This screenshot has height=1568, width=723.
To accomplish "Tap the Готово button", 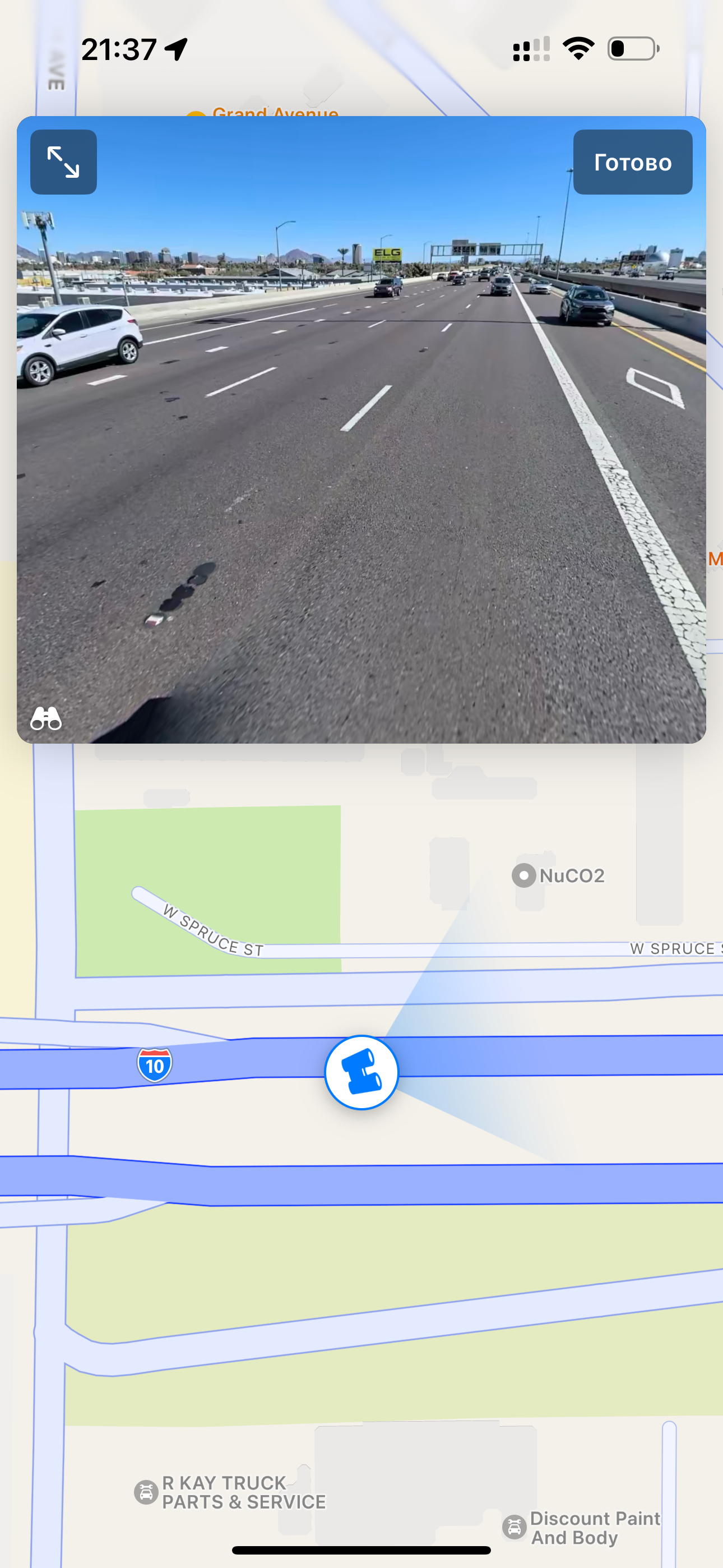I will pos(632,162).
